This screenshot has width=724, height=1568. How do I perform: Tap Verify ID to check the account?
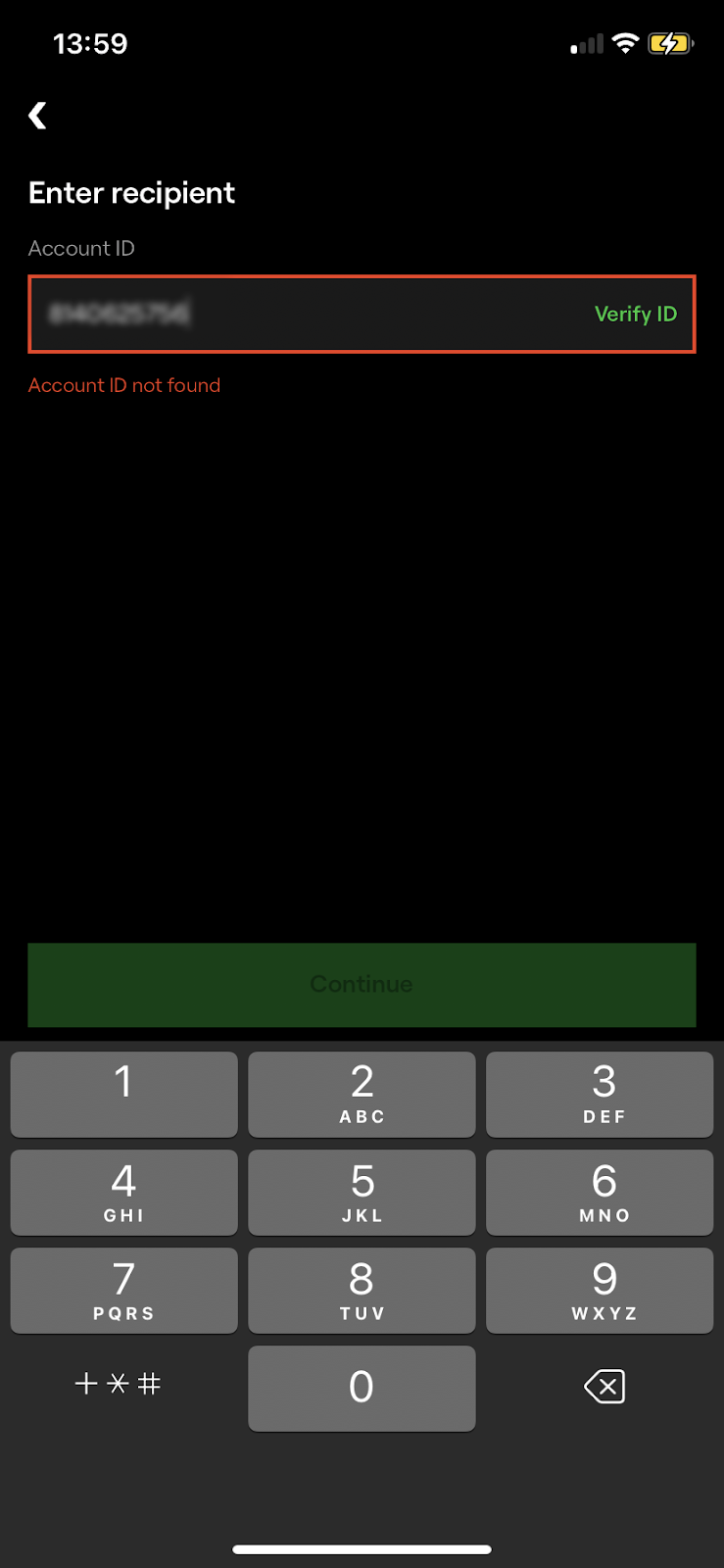coord(635,314)
